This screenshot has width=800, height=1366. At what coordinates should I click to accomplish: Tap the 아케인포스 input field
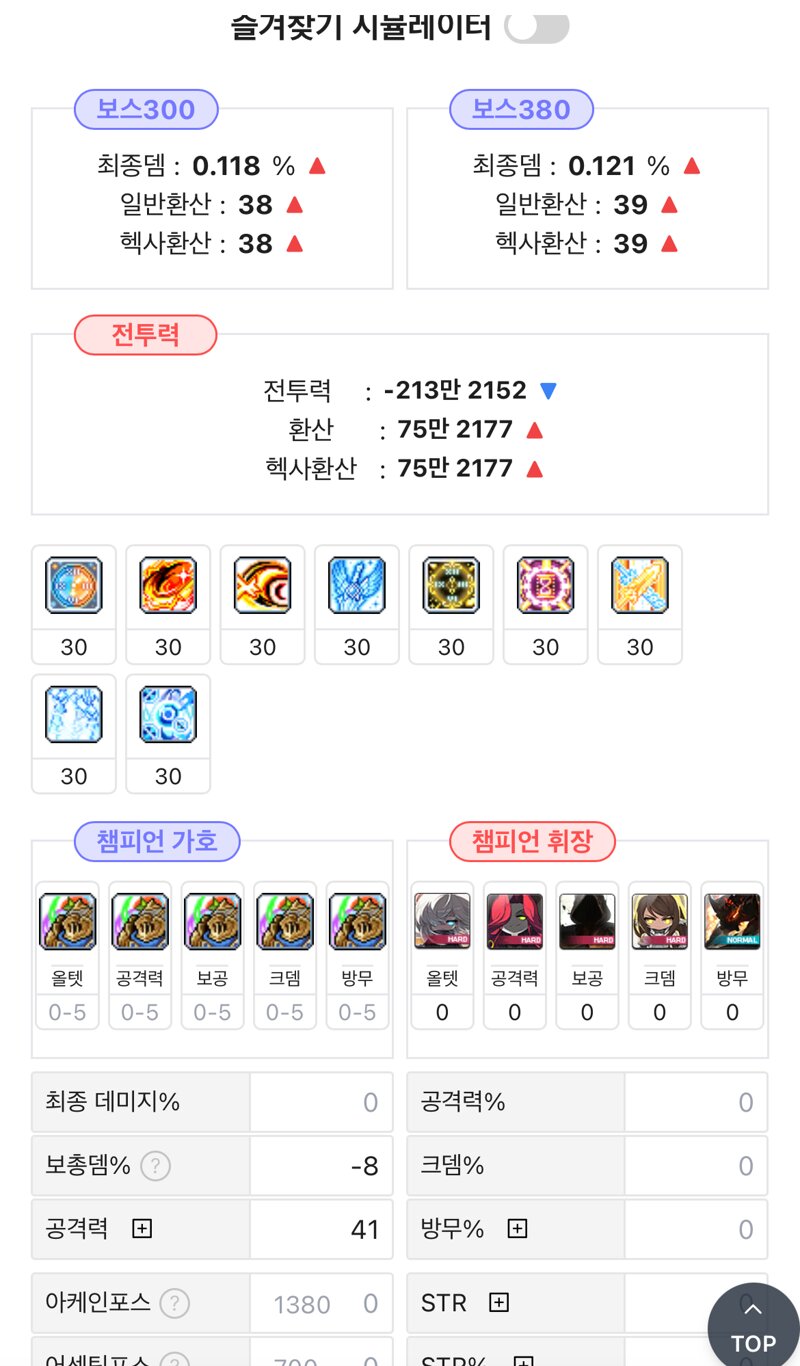(320, 1303)
